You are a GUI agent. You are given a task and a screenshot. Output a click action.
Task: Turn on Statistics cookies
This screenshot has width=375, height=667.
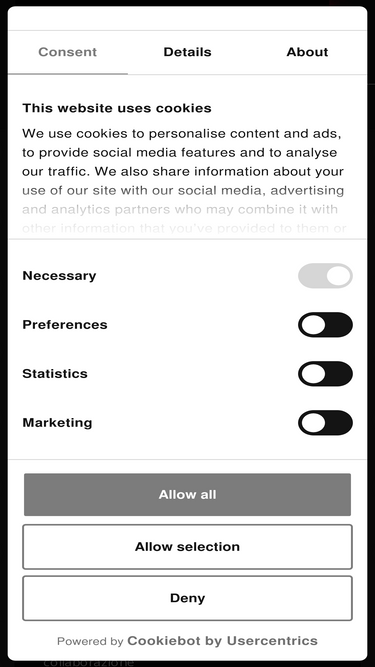[x=325, y=374]
